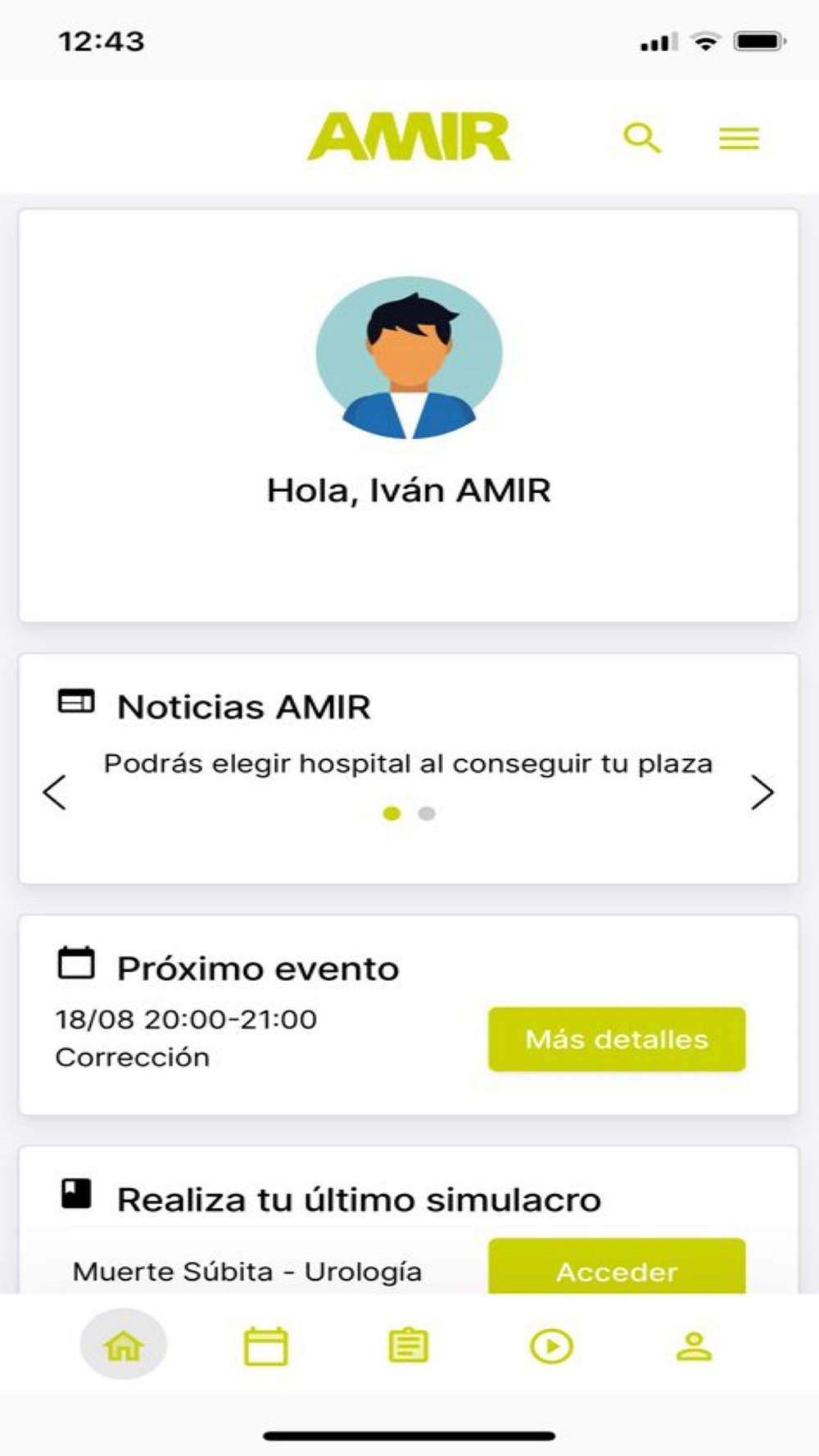
Task: Open the profile tab
Action: click(x=694, y=1346)
